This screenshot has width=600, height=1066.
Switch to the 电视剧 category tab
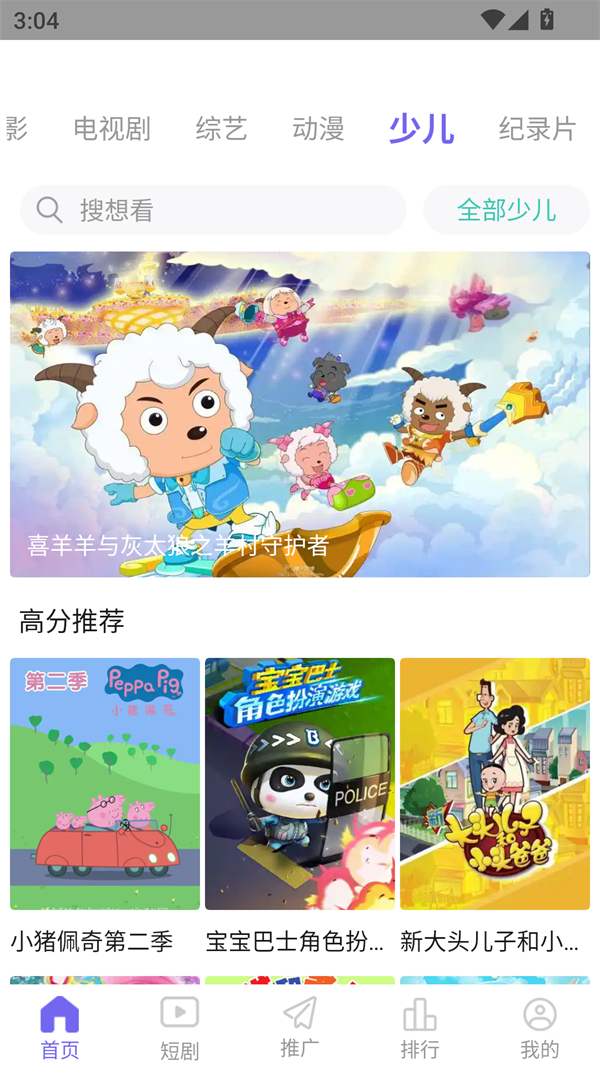(x=112, y=129)
